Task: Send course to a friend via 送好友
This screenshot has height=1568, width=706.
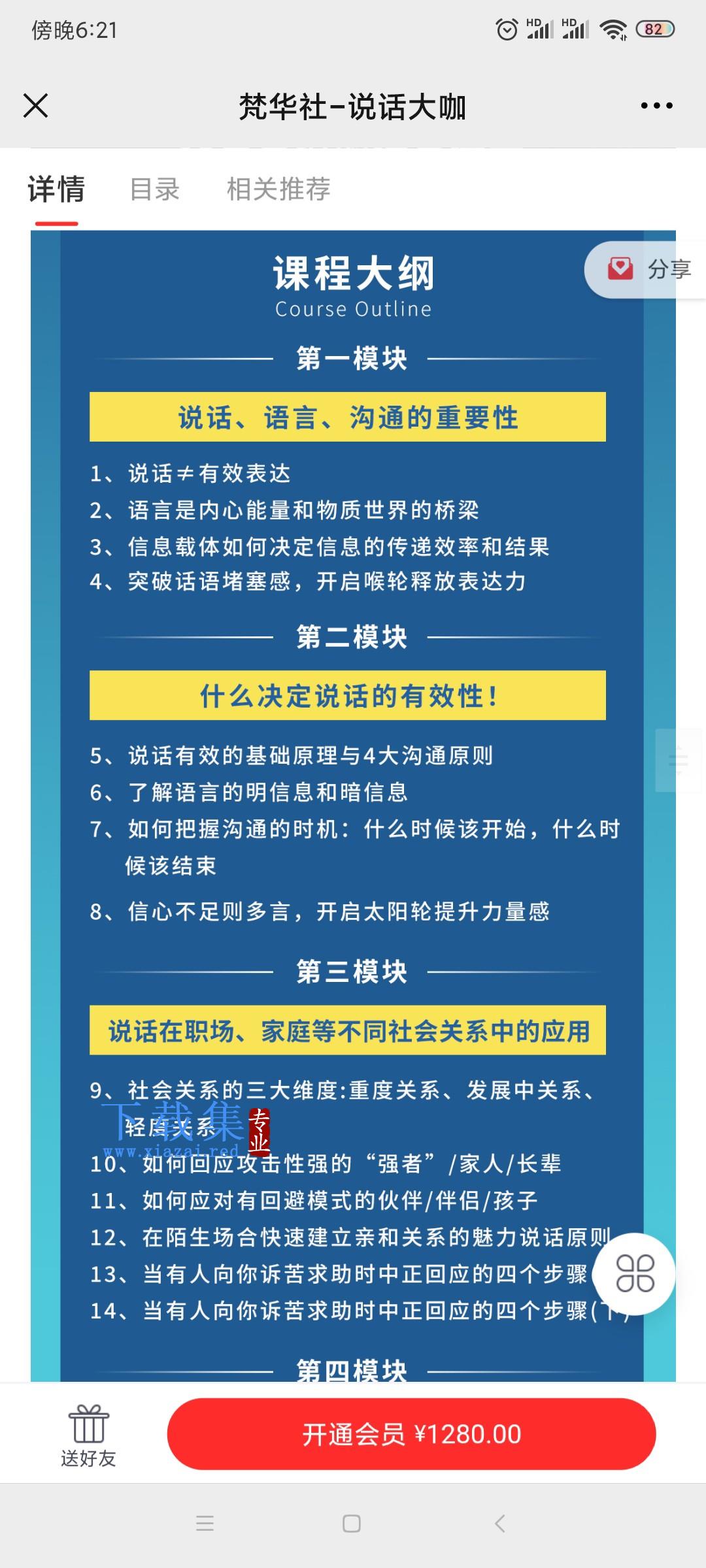Action: tap(88, 1436)
